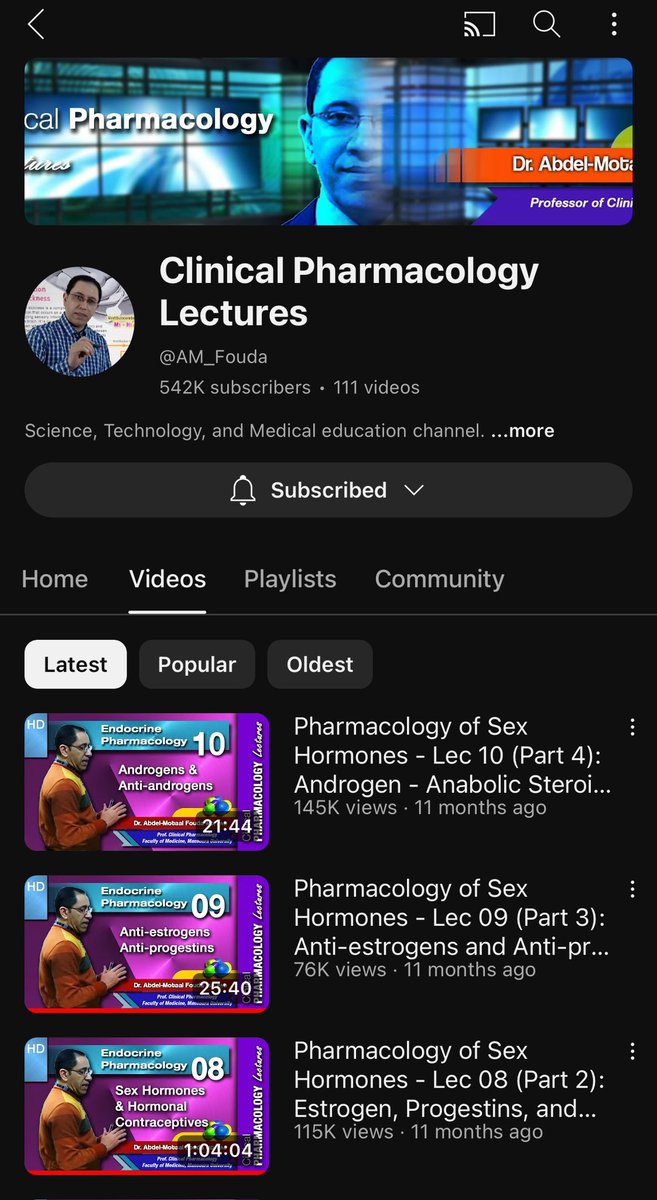Image resolution: width=657 pixels, height=1200 pixels.
Task: Sort videos by Popular
Action: 197,664
